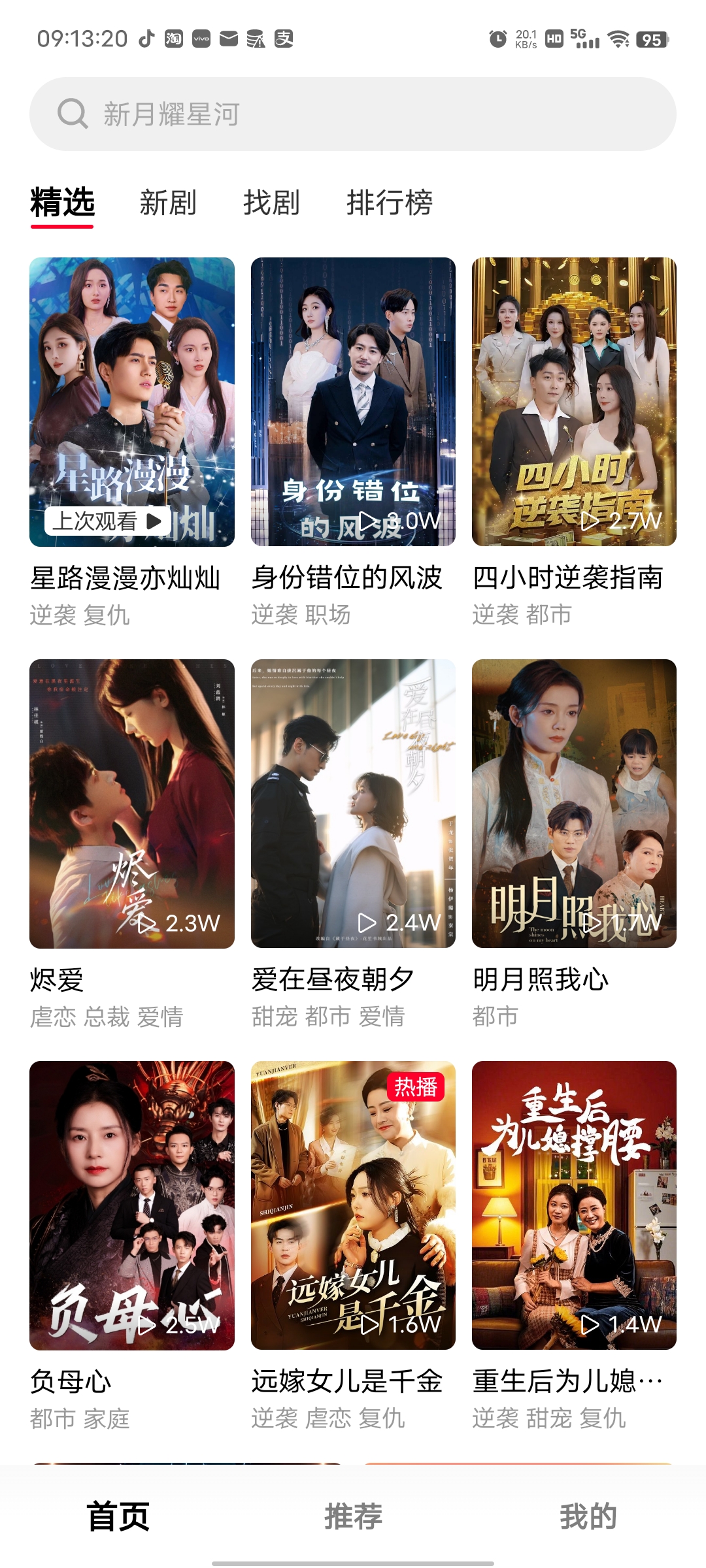Viewport: 706px width, 1568px height.
Task: Open the drama 四小时逆袭指南
Action: point(574,402)
